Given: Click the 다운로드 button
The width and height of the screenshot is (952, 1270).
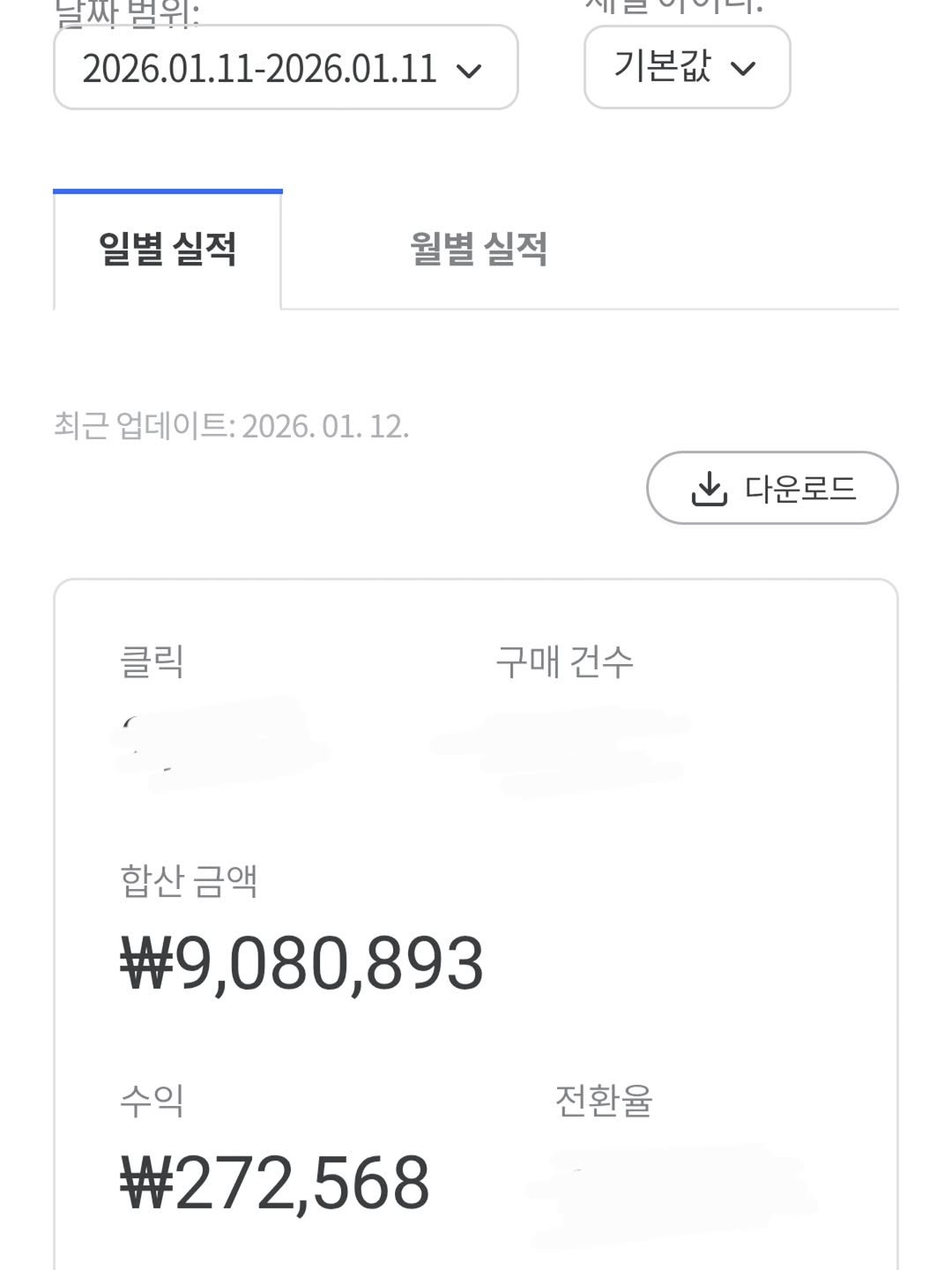Looking at the screenshot, I should (x=772, y=488).
